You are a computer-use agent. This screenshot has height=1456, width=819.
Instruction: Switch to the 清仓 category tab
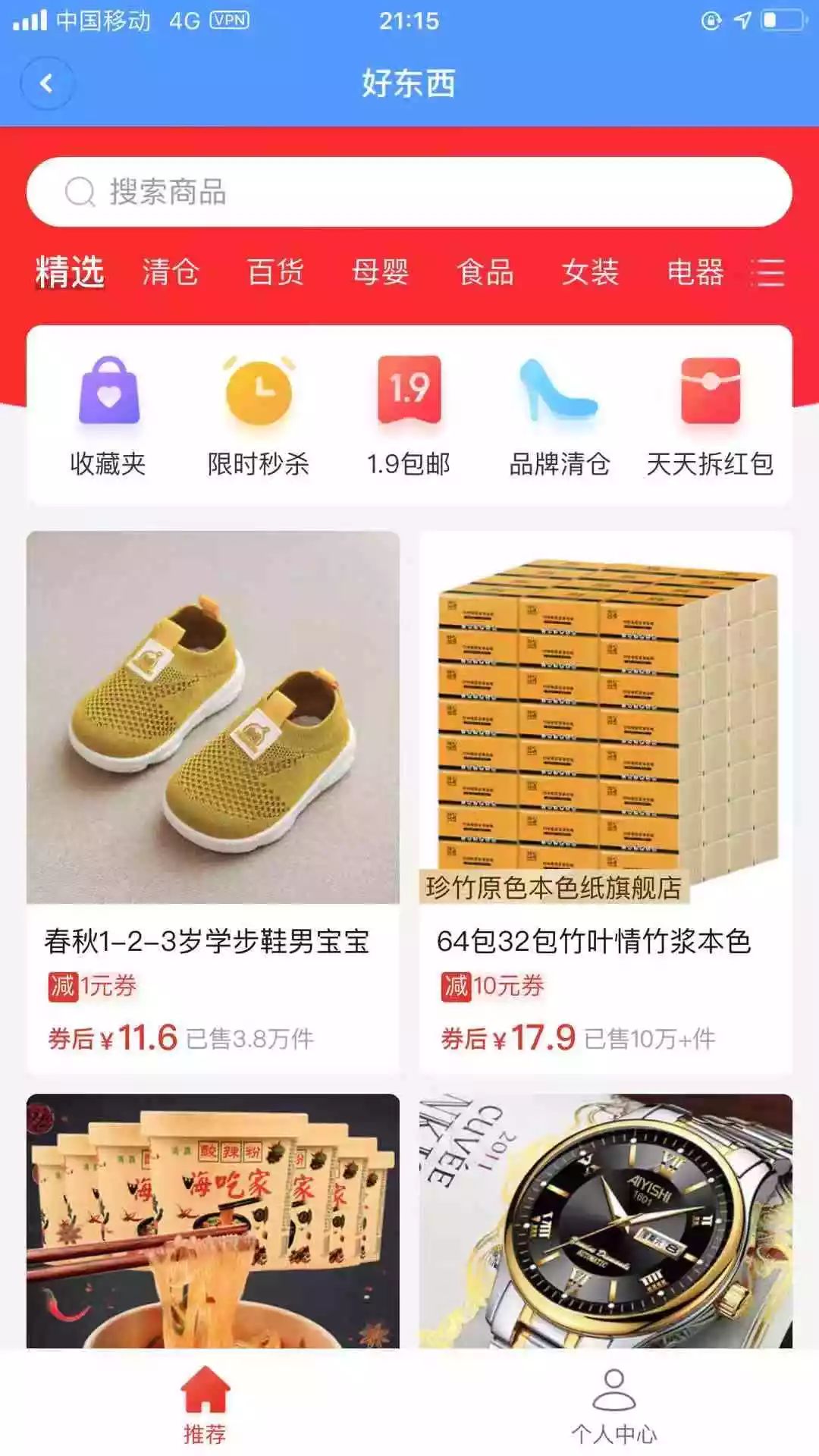coord(171,271)
